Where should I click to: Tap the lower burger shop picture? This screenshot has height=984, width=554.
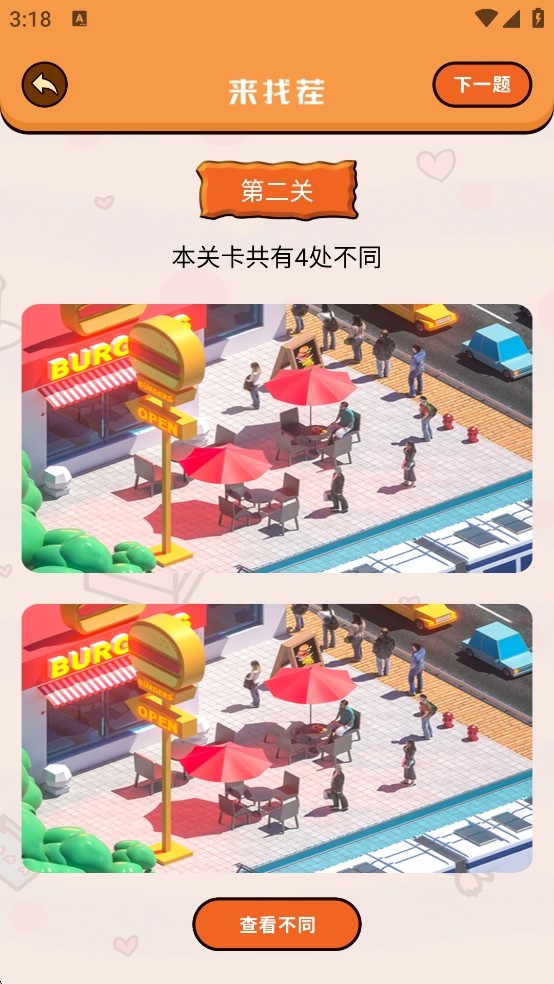277,738
